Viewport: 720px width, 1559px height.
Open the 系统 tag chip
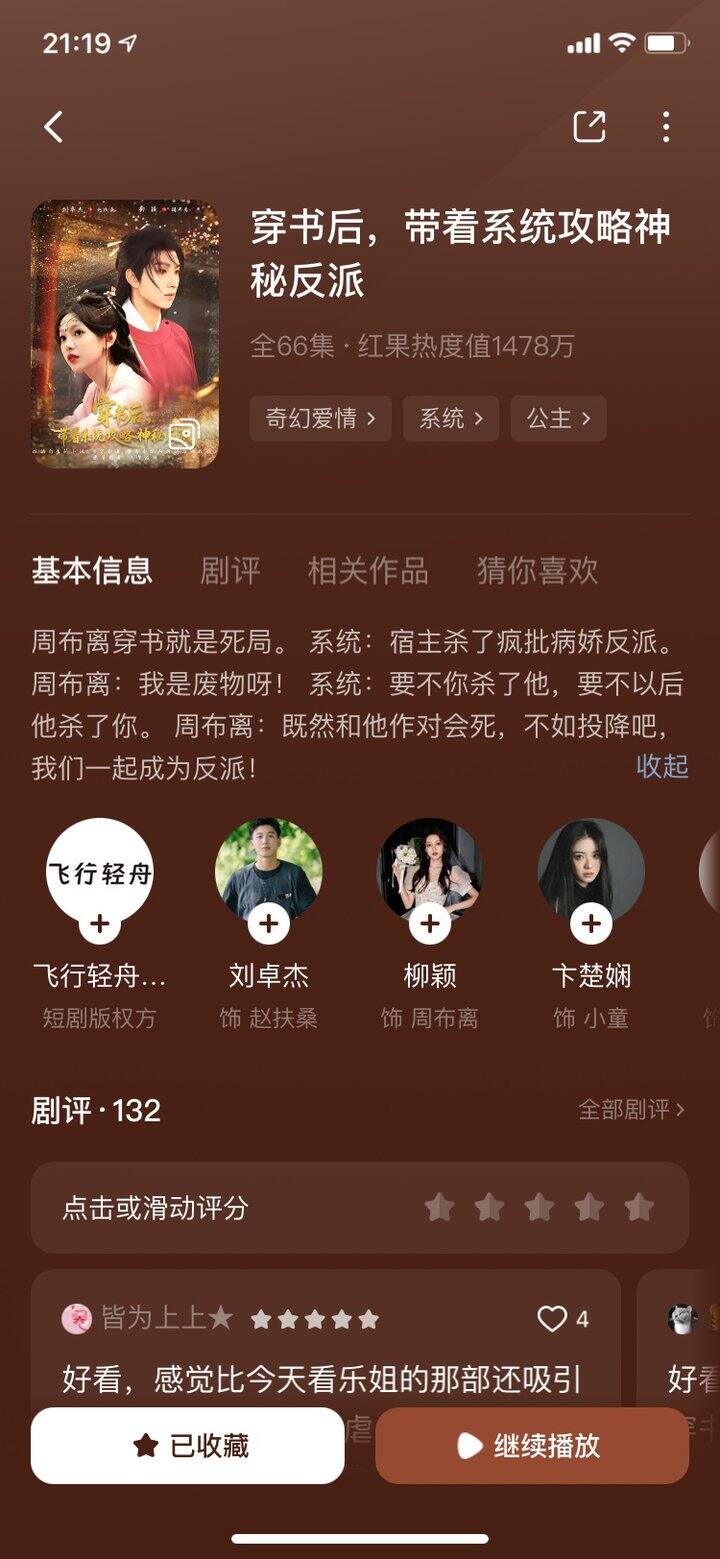click(x=450, y=418)
